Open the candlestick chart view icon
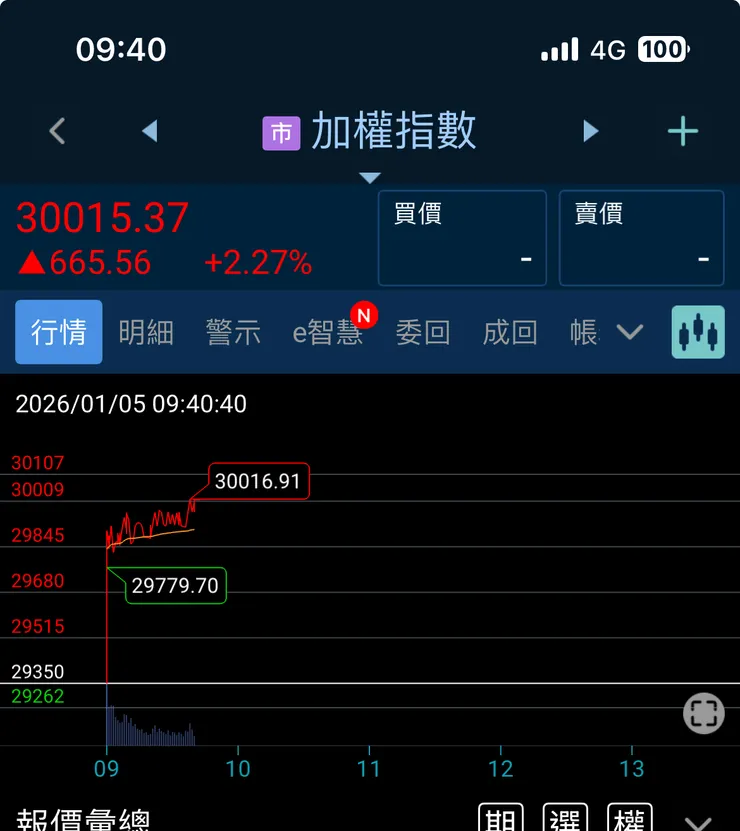Screen dimensions: 740x831 tap(697, 332)
